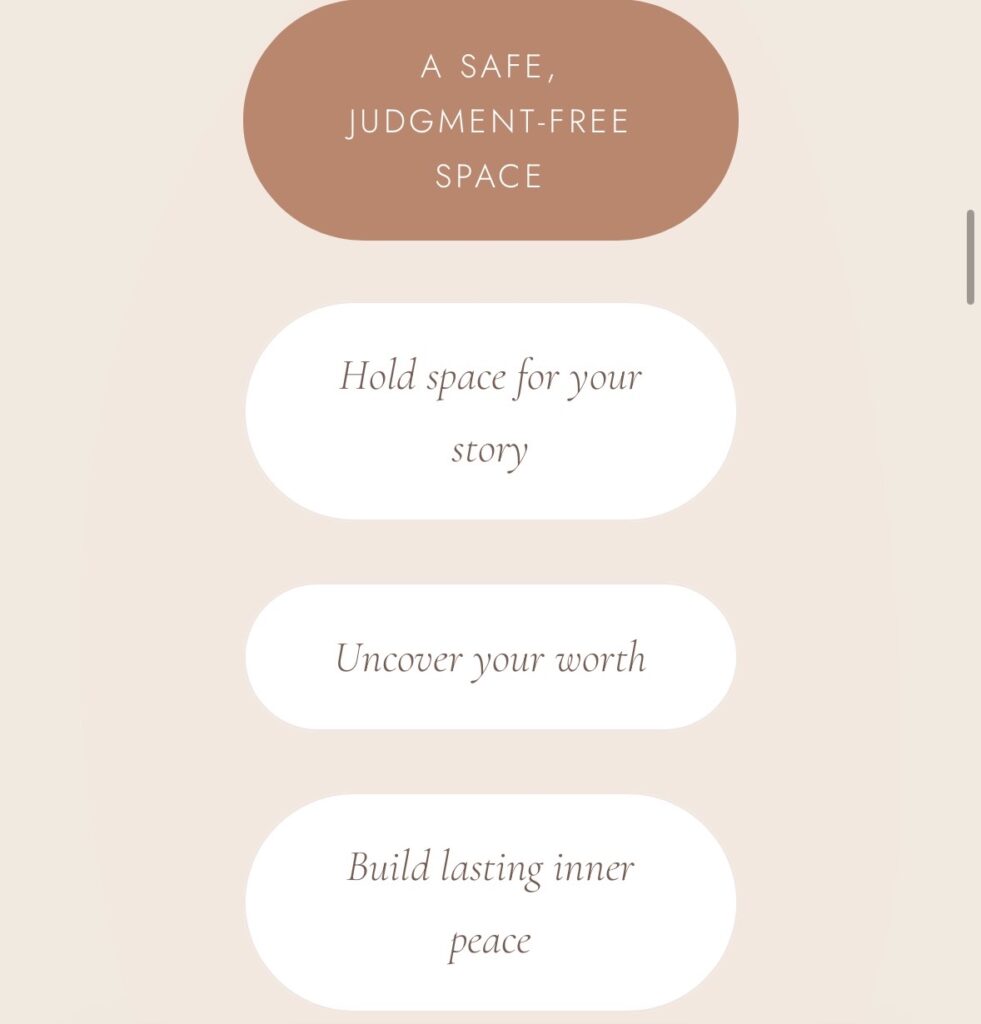Choose 'Build lasting inner peace'
981x1024 pixels.
pos(490,903)
